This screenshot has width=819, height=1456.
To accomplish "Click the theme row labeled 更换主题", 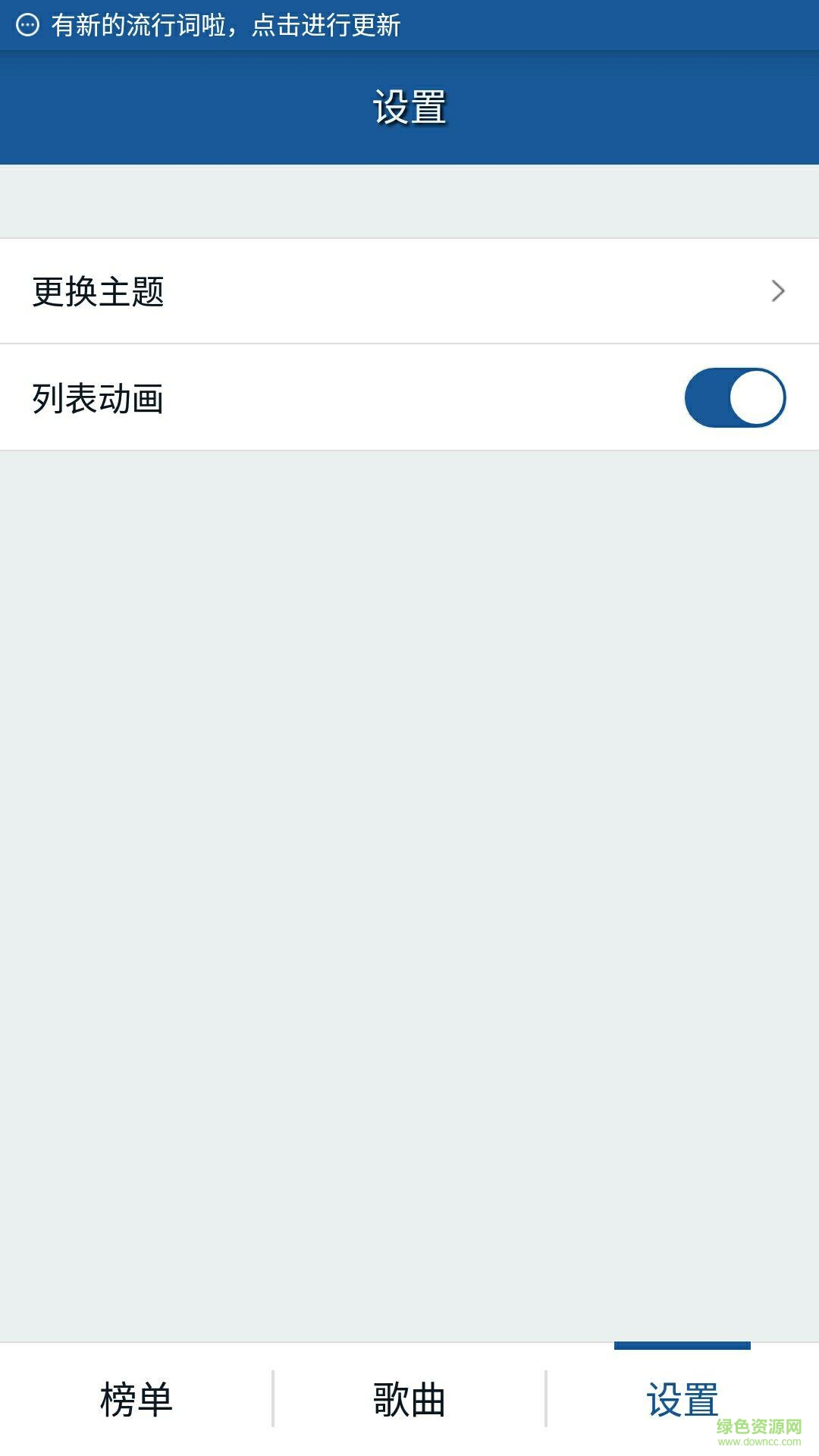I will point(99,290).
